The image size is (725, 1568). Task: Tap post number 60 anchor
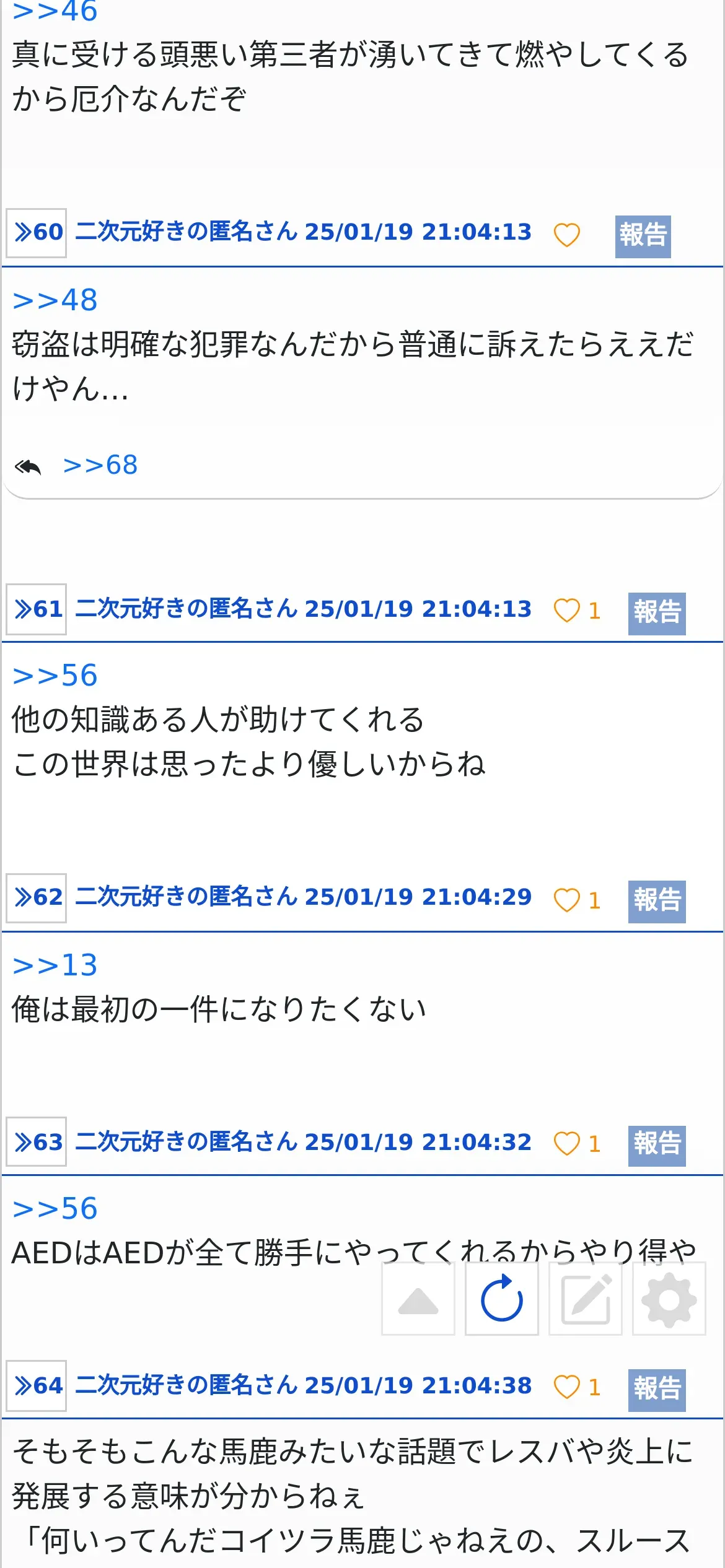pos(37,233)
